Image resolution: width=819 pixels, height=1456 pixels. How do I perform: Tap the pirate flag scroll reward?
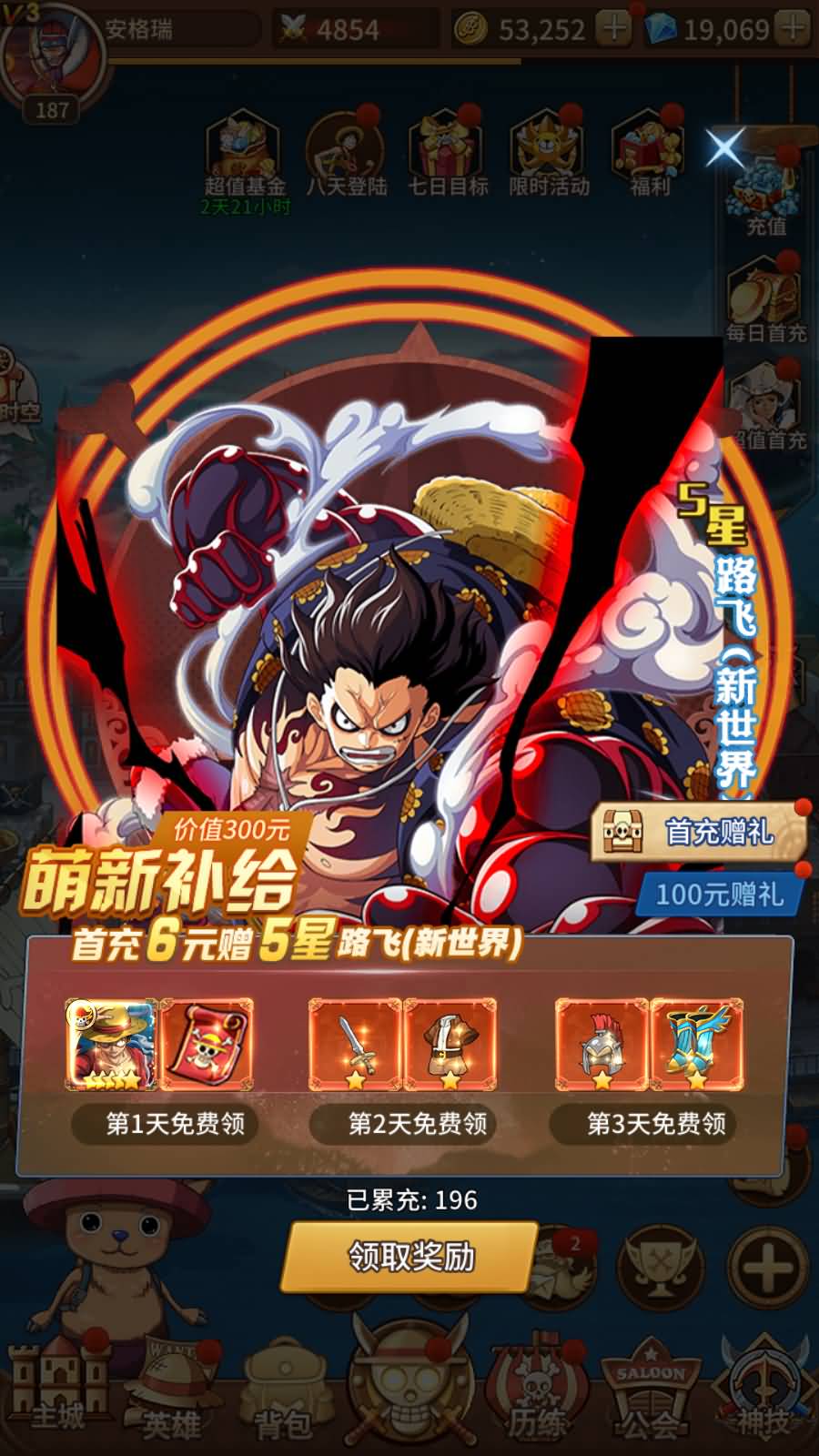[207, 1045]
